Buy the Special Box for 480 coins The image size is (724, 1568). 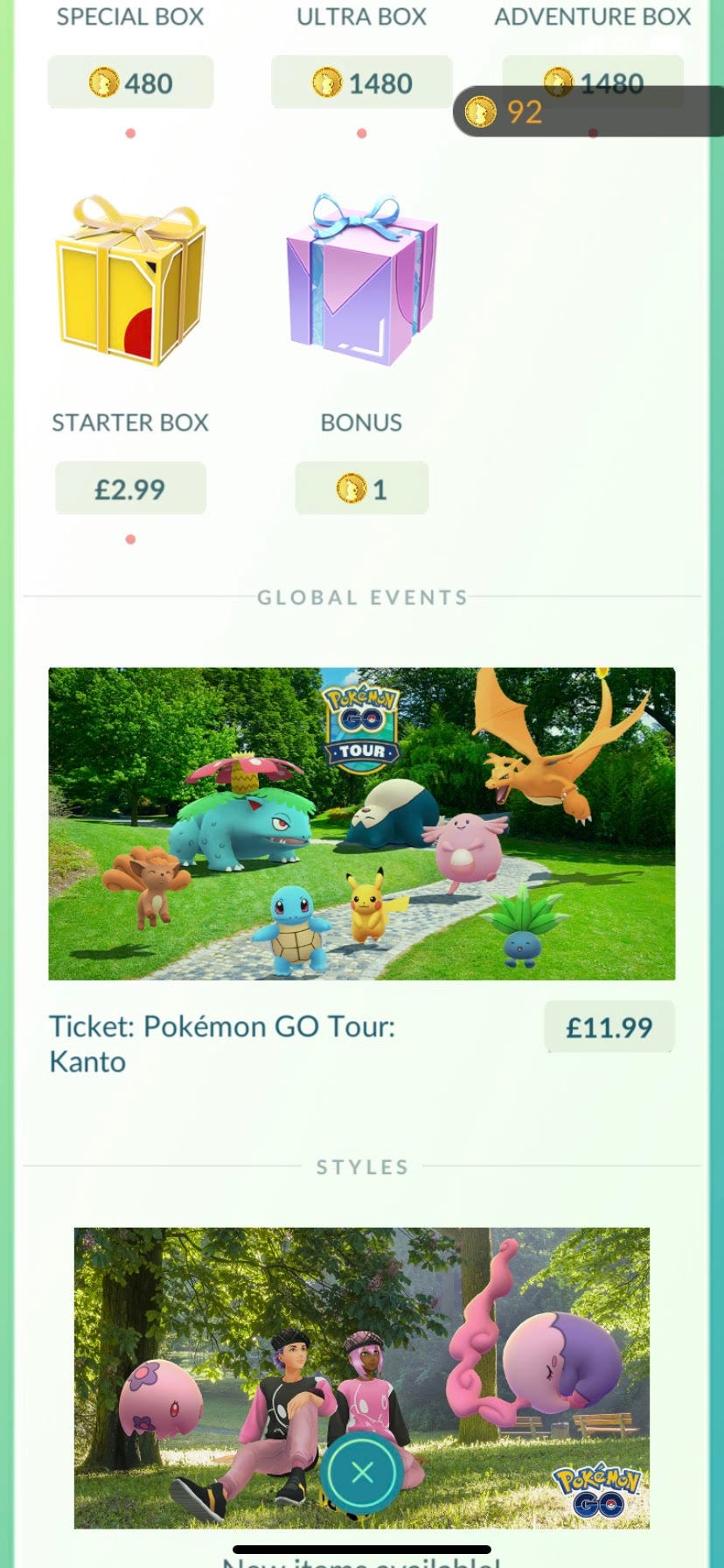[130, 83]
